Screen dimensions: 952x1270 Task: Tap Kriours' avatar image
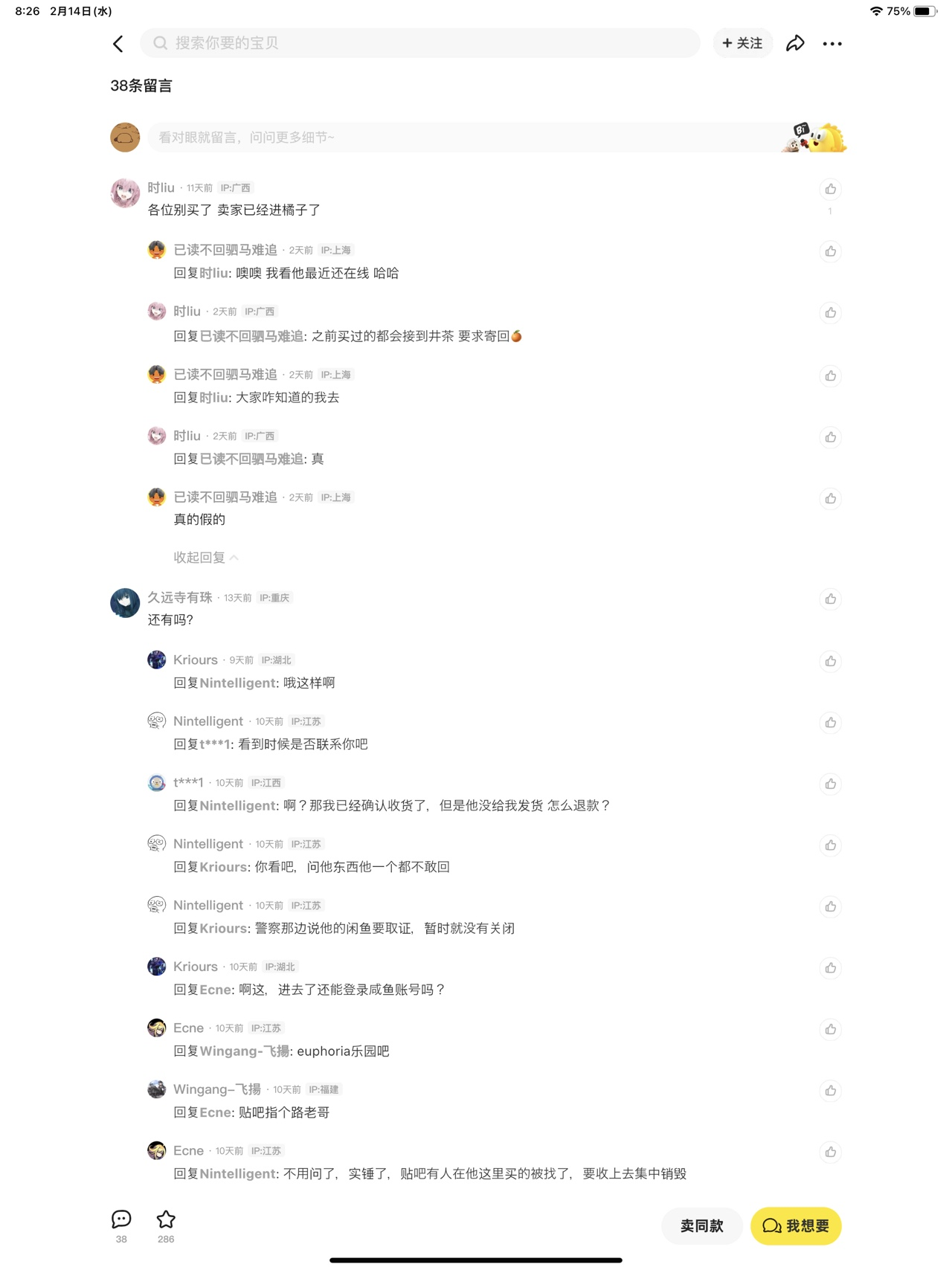tap(156, 660)
